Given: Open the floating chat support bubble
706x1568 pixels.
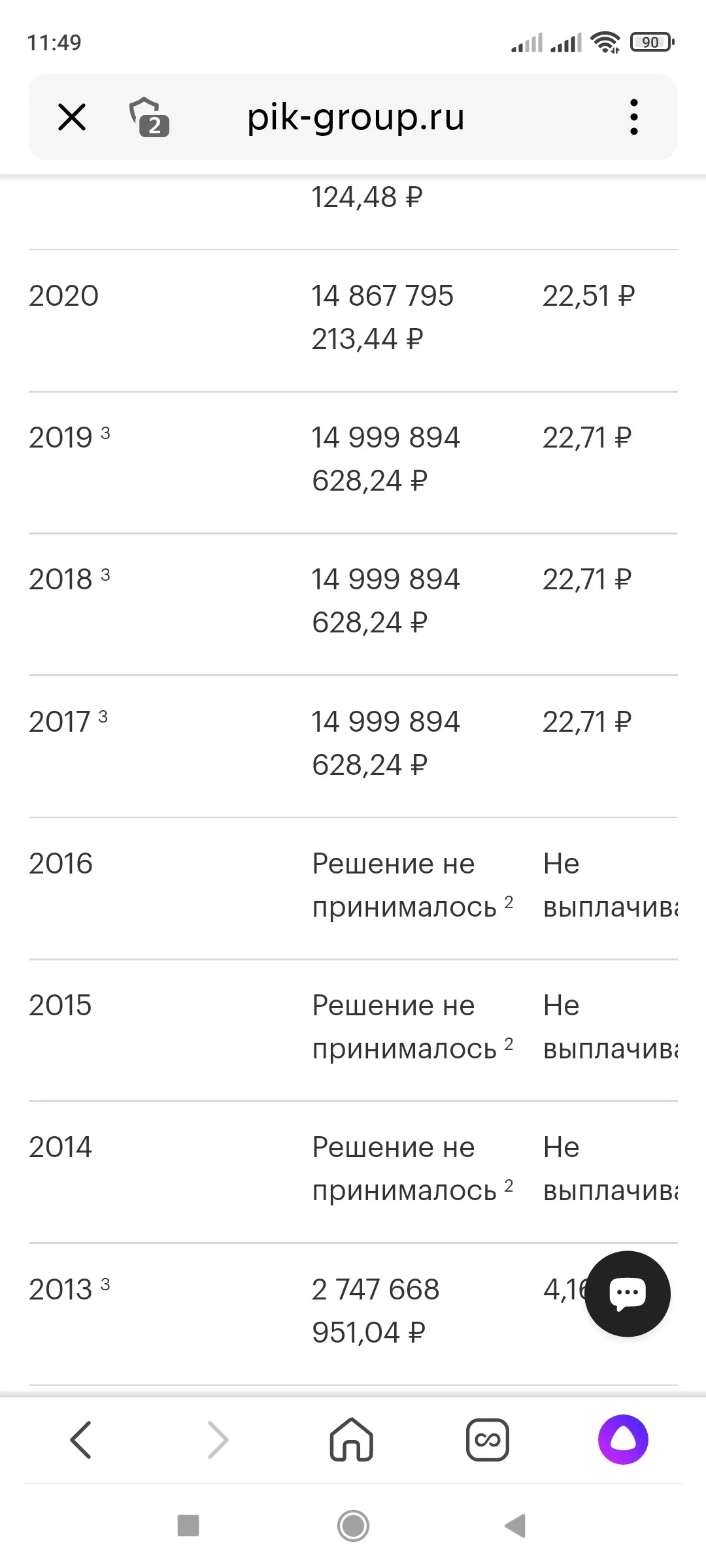Looking at the screenshot, I should (628, 1293).
